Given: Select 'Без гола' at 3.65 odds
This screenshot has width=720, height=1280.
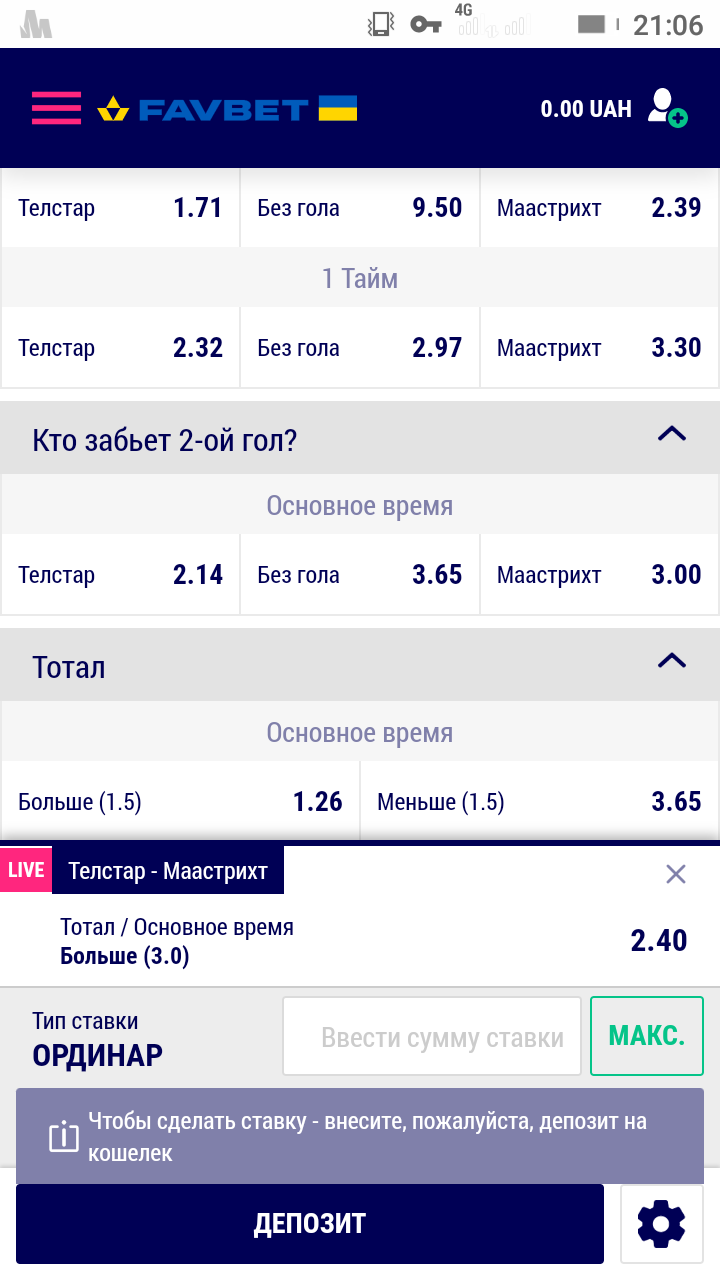Looking at the screenshot, I should coord(360,574).
